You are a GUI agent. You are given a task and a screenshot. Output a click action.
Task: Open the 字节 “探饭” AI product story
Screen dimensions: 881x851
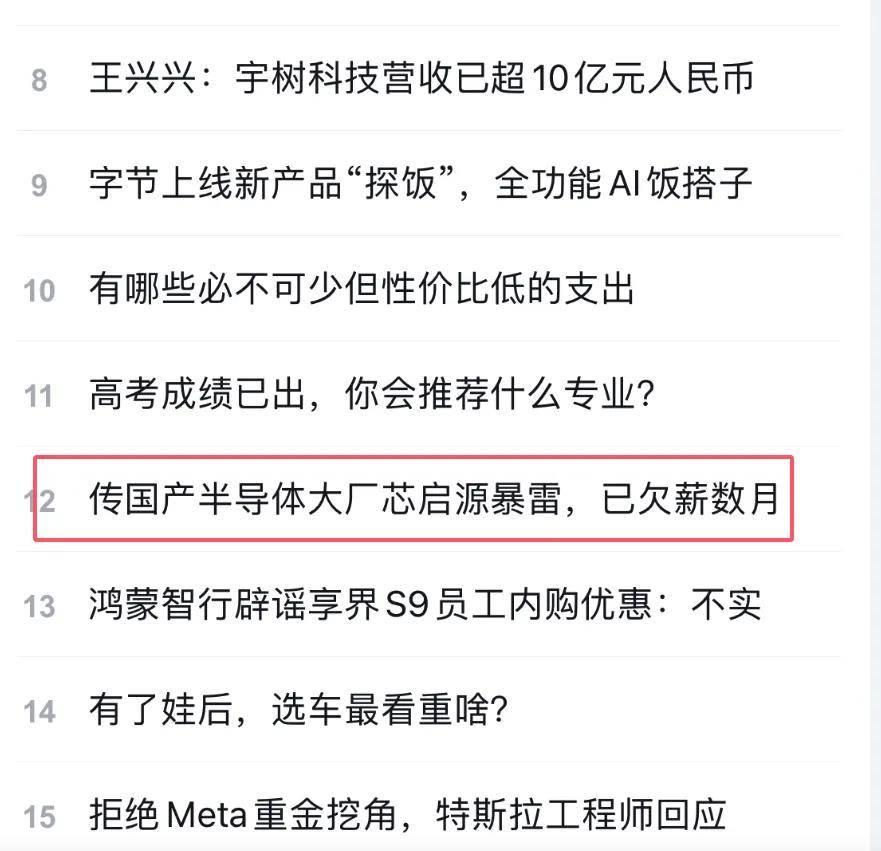pyautogui.click(x=420, y=185)
